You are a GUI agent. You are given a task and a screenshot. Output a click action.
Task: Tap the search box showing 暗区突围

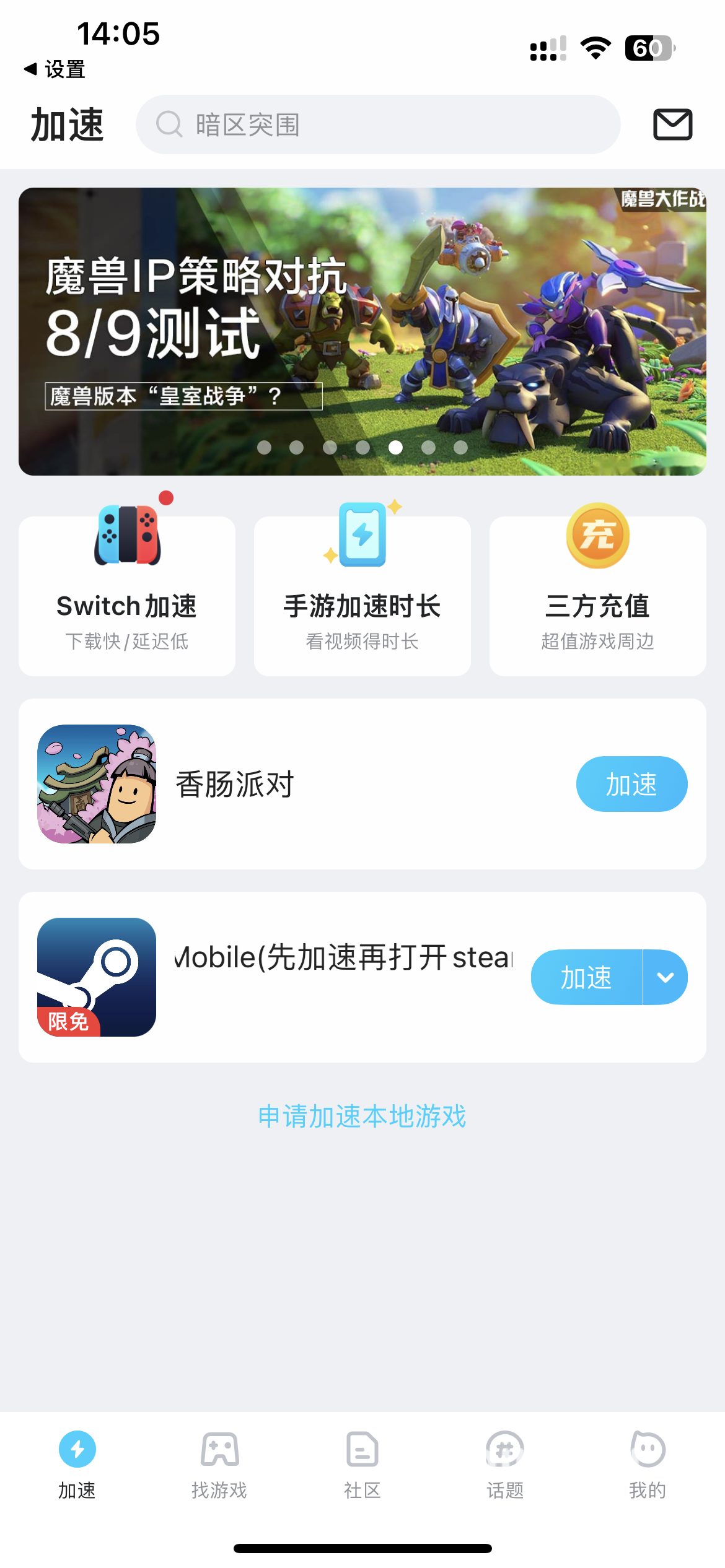pos(378,124)
